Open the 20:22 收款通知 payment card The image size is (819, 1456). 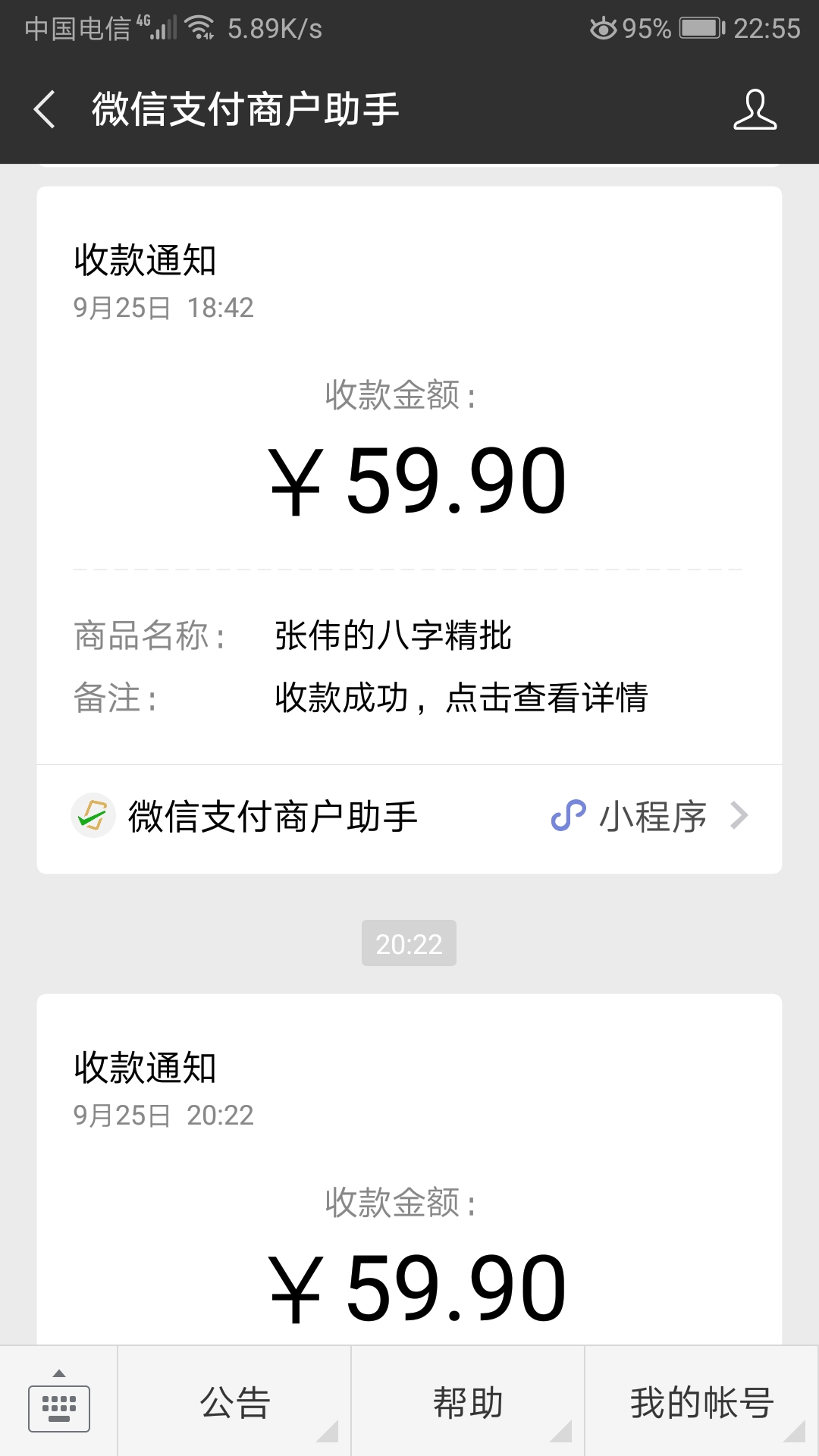point(409,1170)
